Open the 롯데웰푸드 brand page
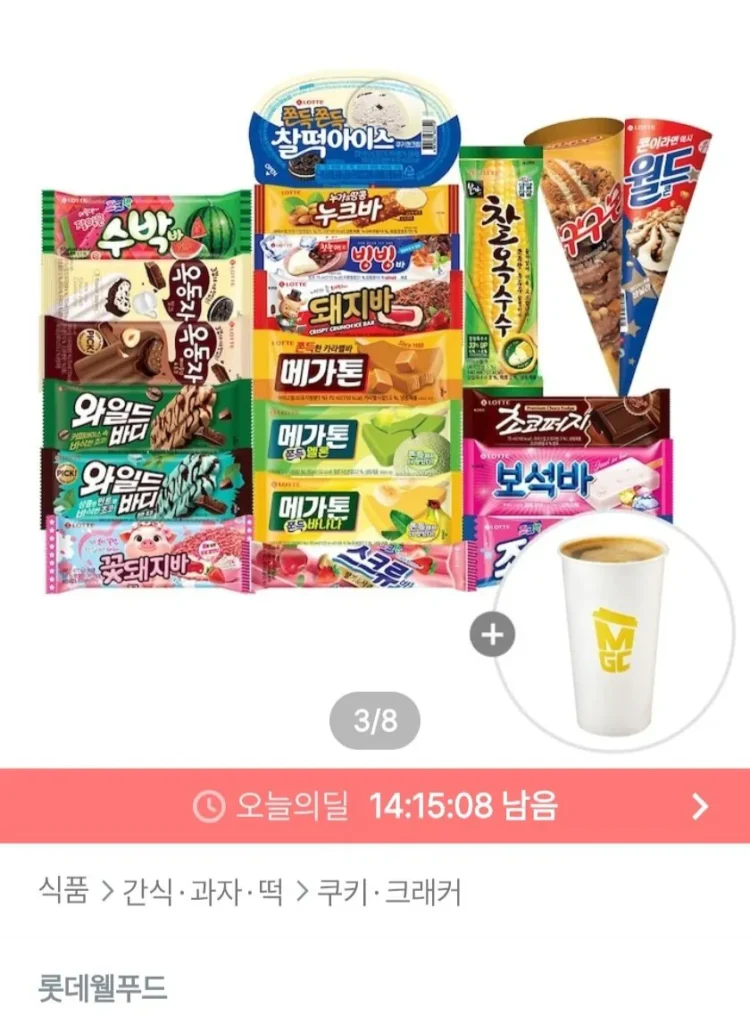Viewport: 750px width, 1024px height. point(103,988)
